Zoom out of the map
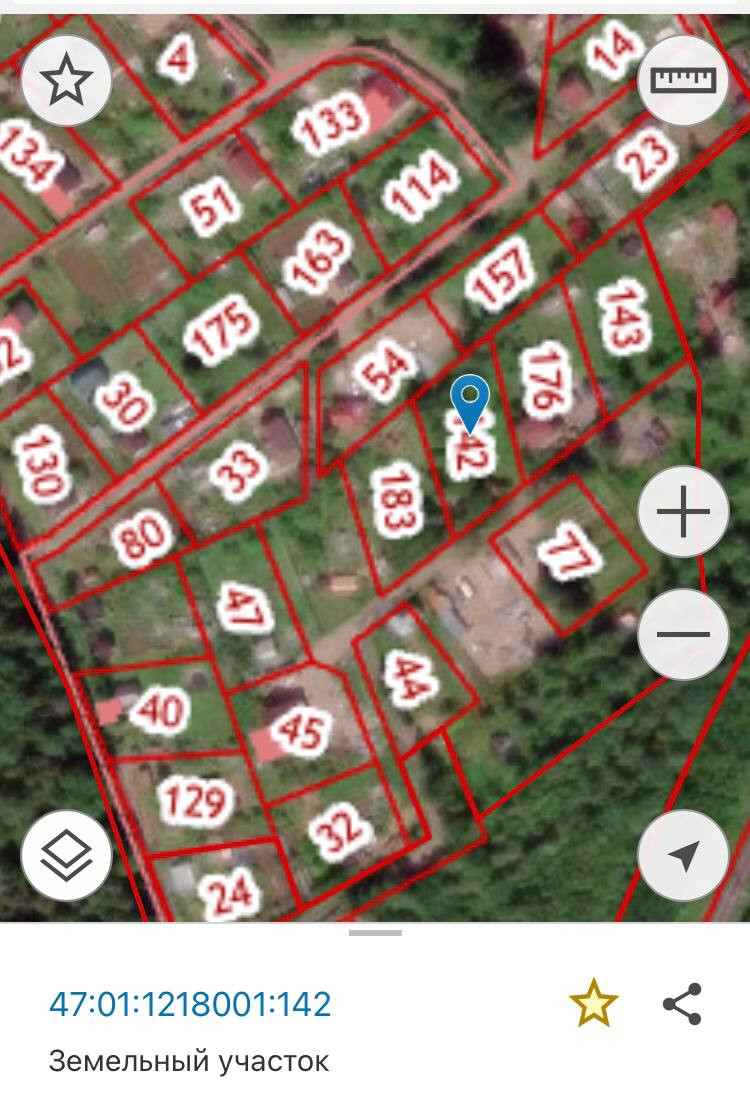The image size is (750, 1102). [x=684, y=634]
